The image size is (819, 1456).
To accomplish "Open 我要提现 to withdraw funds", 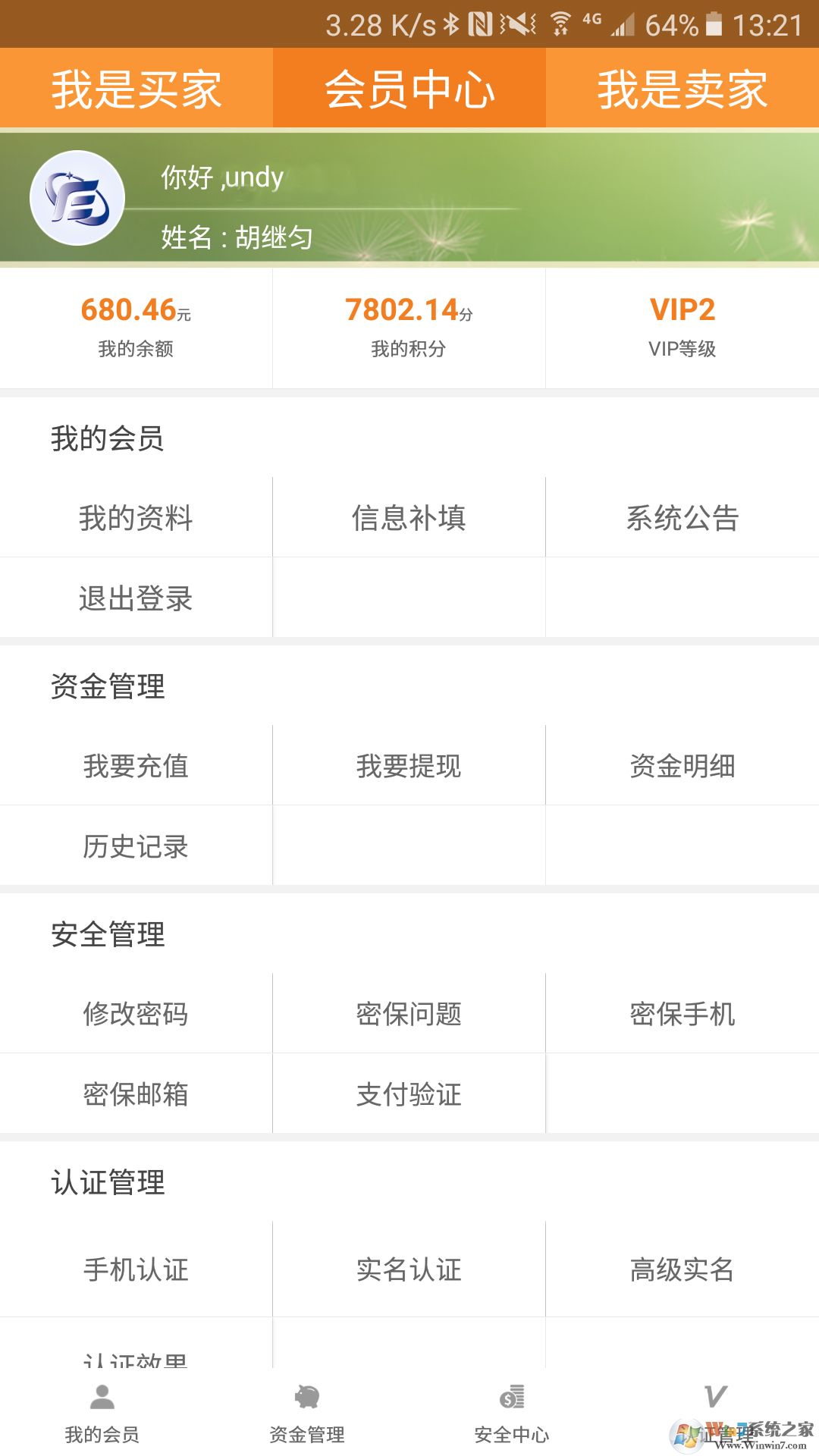I will coord(409,766).
